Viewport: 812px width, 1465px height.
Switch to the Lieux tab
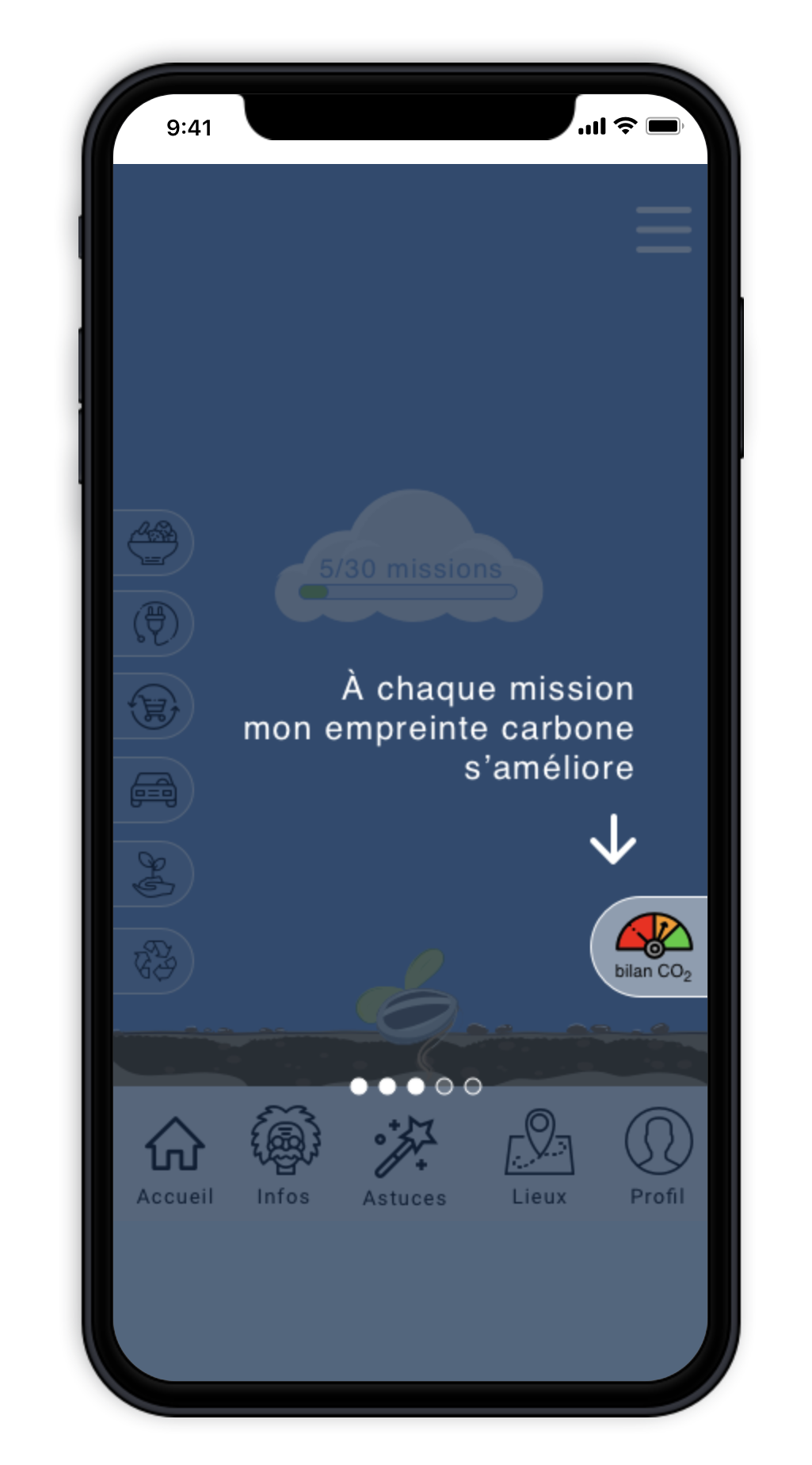pyautogui.click(x=539, y=1158)
